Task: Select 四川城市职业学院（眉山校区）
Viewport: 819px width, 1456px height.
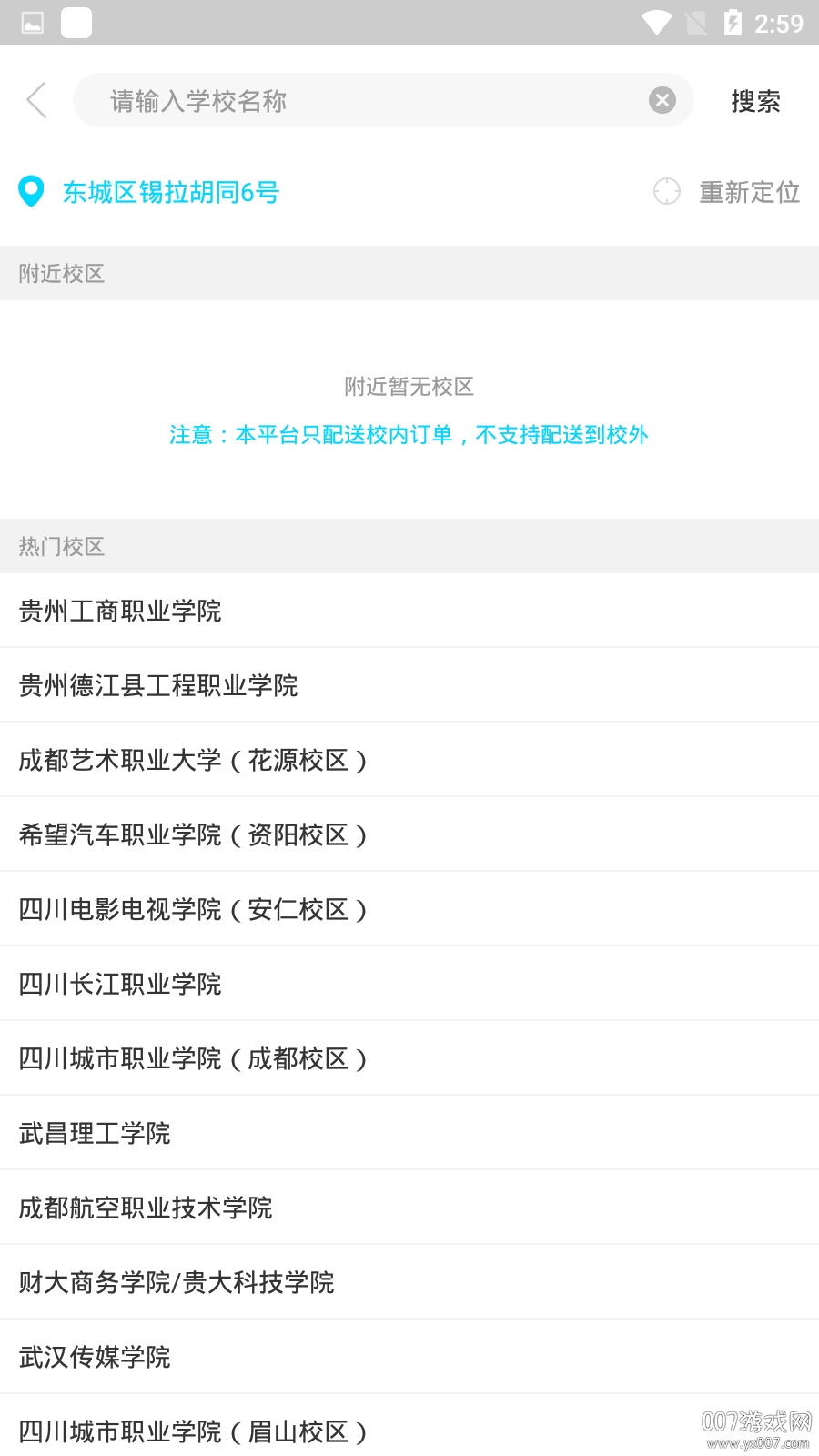Action: [194, 1431]
